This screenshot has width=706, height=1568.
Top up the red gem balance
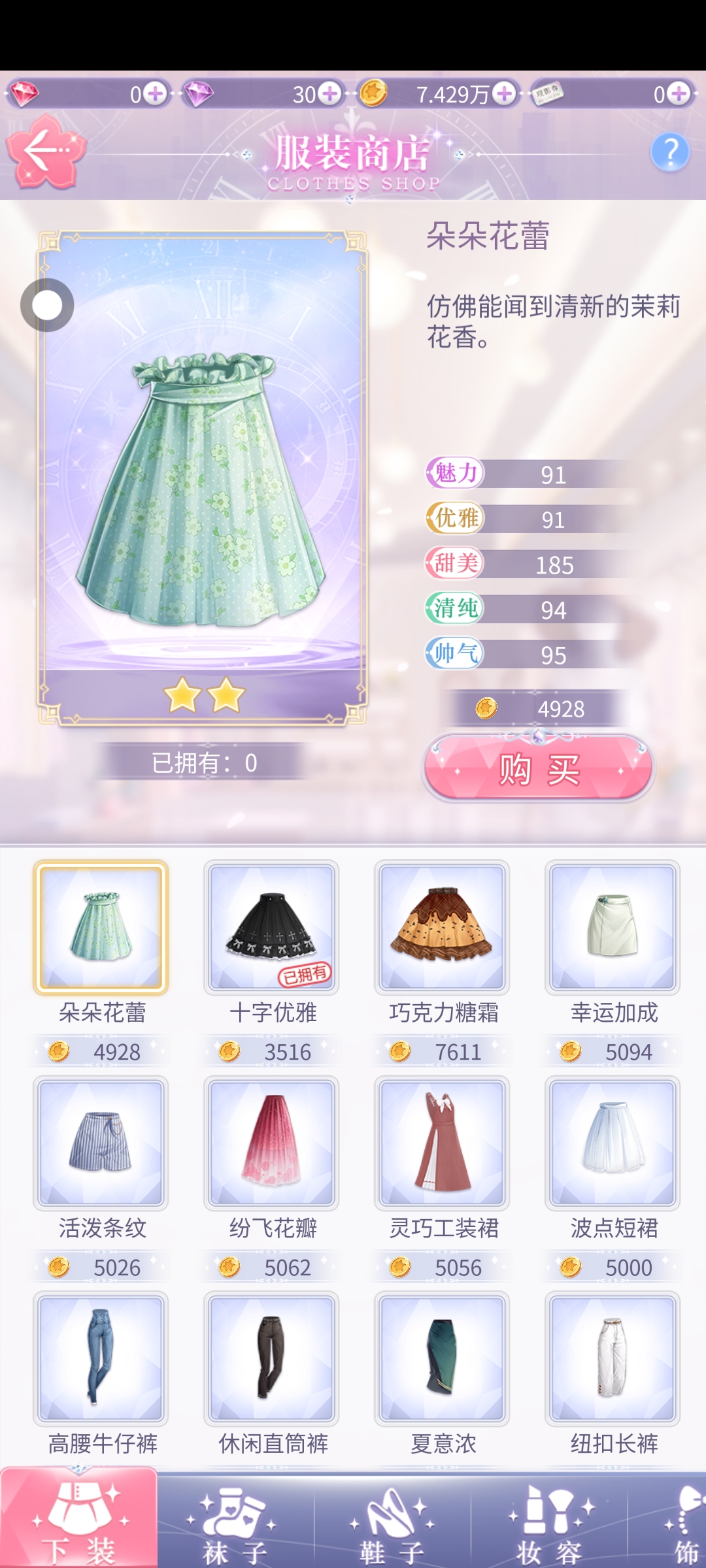click(x=156, y=94)
